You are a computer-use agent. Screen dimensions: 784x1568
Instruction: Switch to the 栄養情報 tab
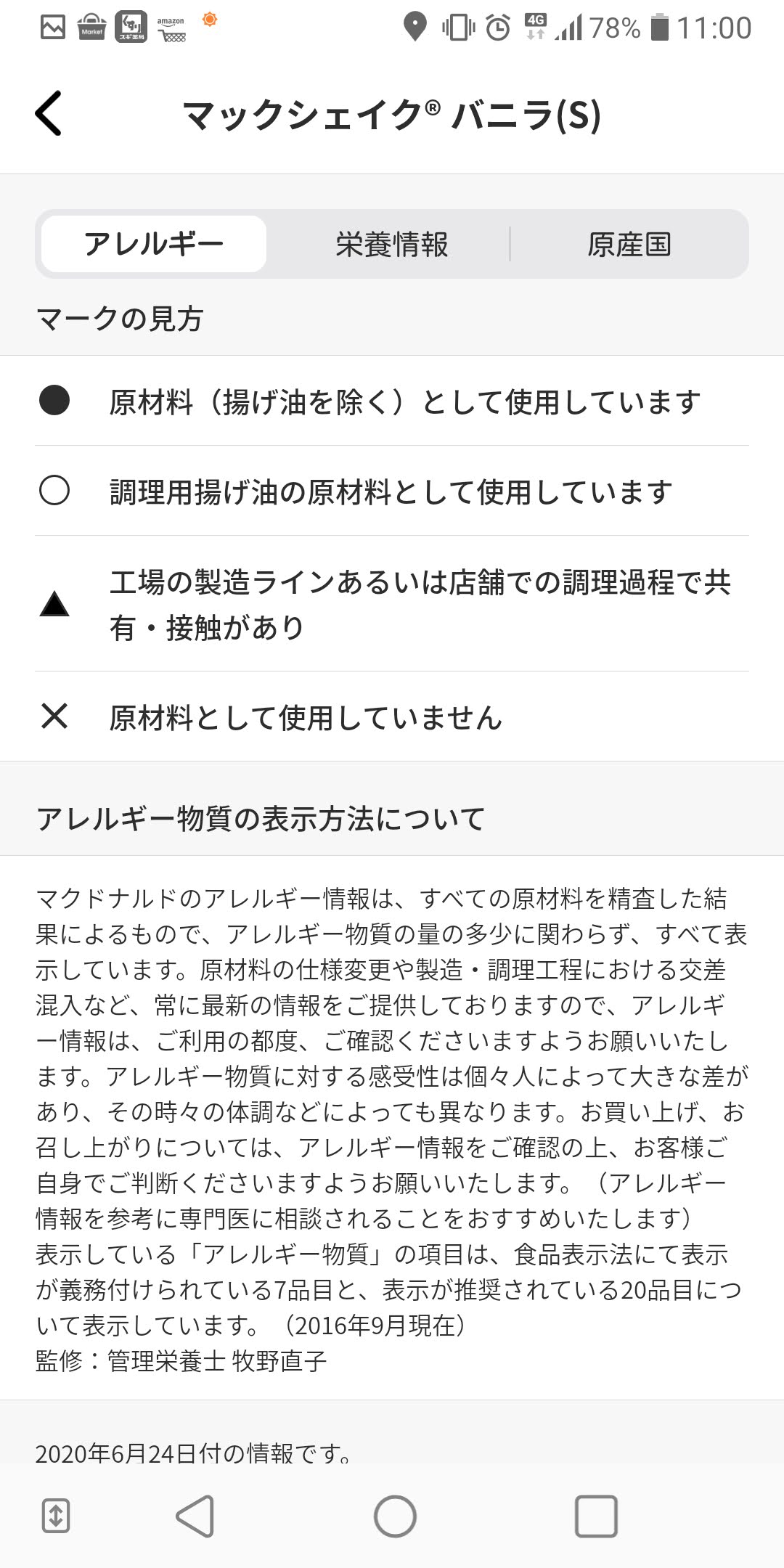tap(391, 244)
